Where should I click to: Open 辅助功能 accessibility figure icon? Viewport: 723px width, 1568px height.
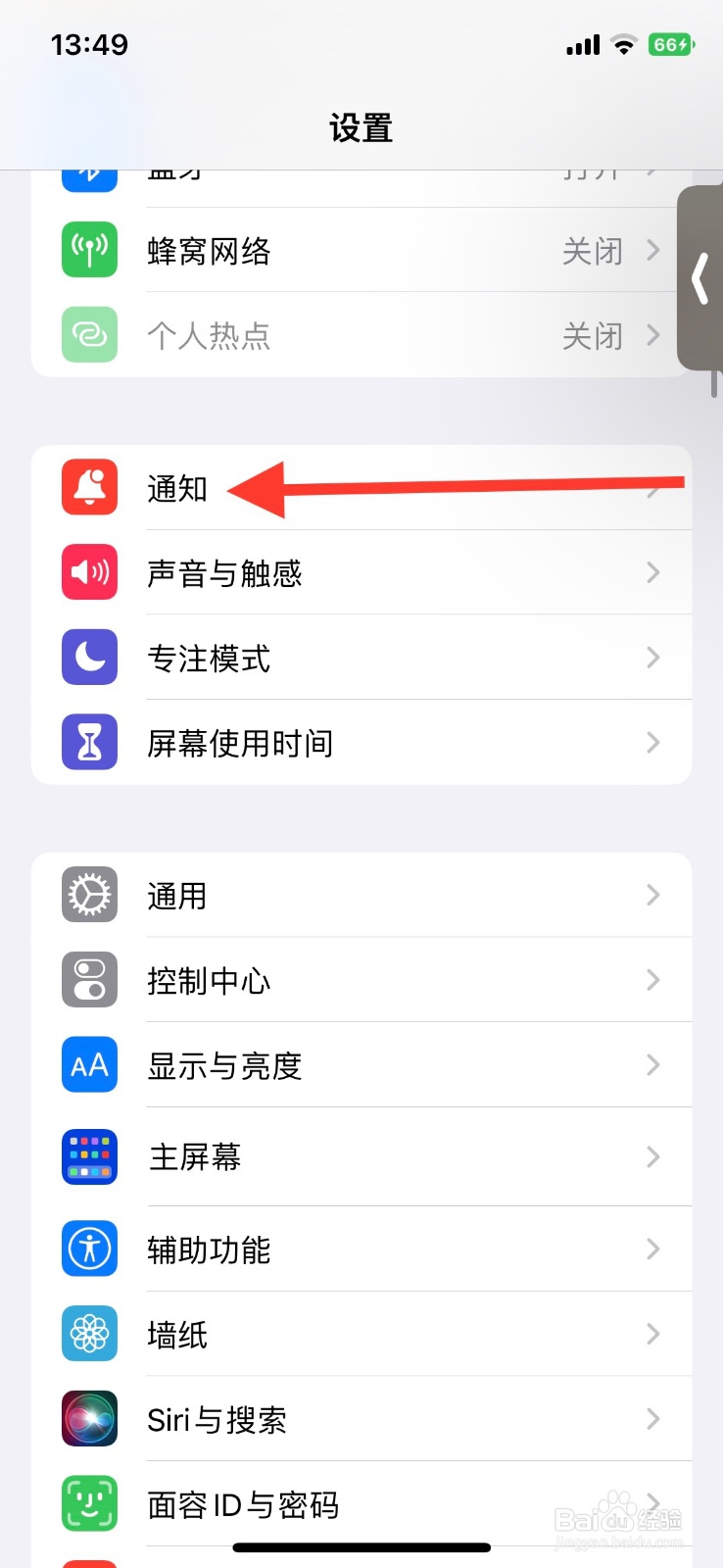[89, 1249]
